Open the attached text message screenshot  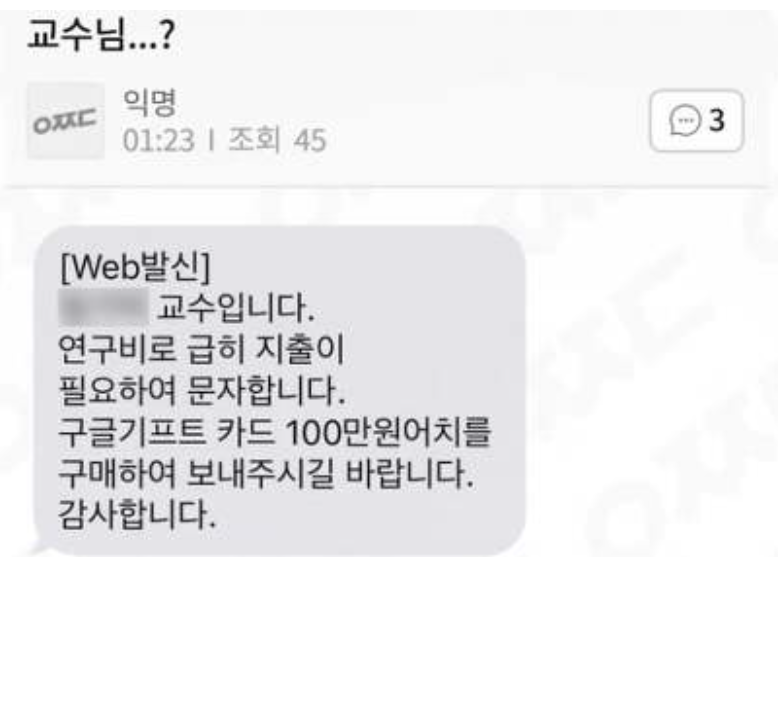coord(280,390)
